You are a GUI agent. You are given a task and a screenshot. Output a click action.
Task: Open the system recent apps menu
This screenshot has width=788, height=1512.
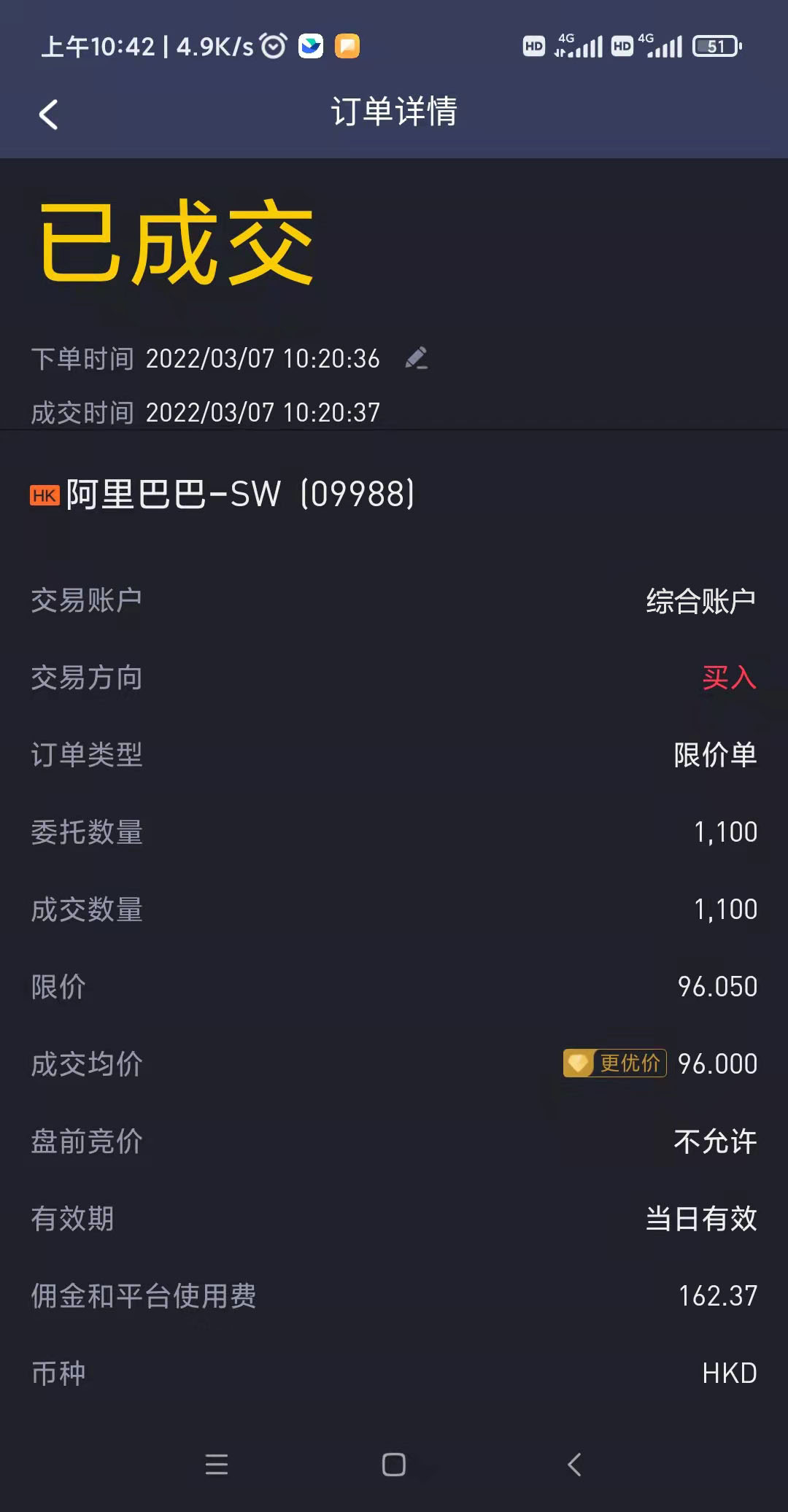coord(217,1464)
